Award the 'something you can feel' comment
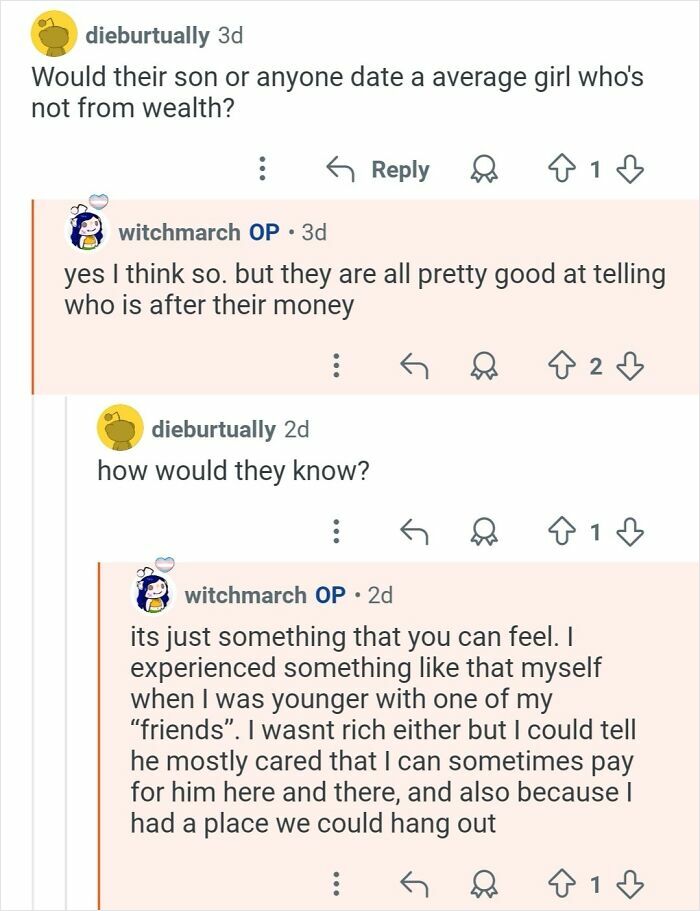 click(x=485, y=884)
